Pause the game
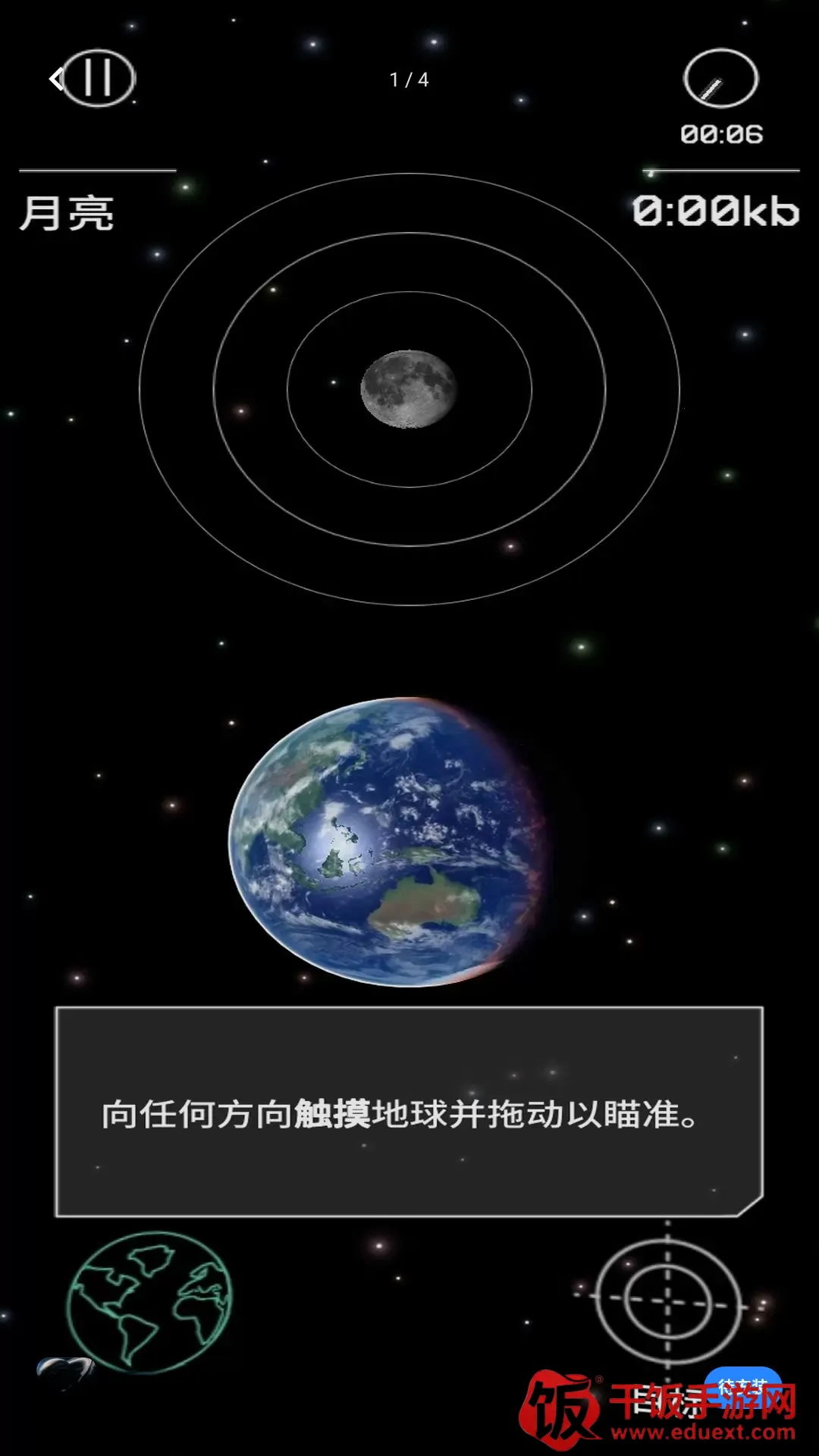Screen dimensions: 819x1456 click(x=97, y=78)
